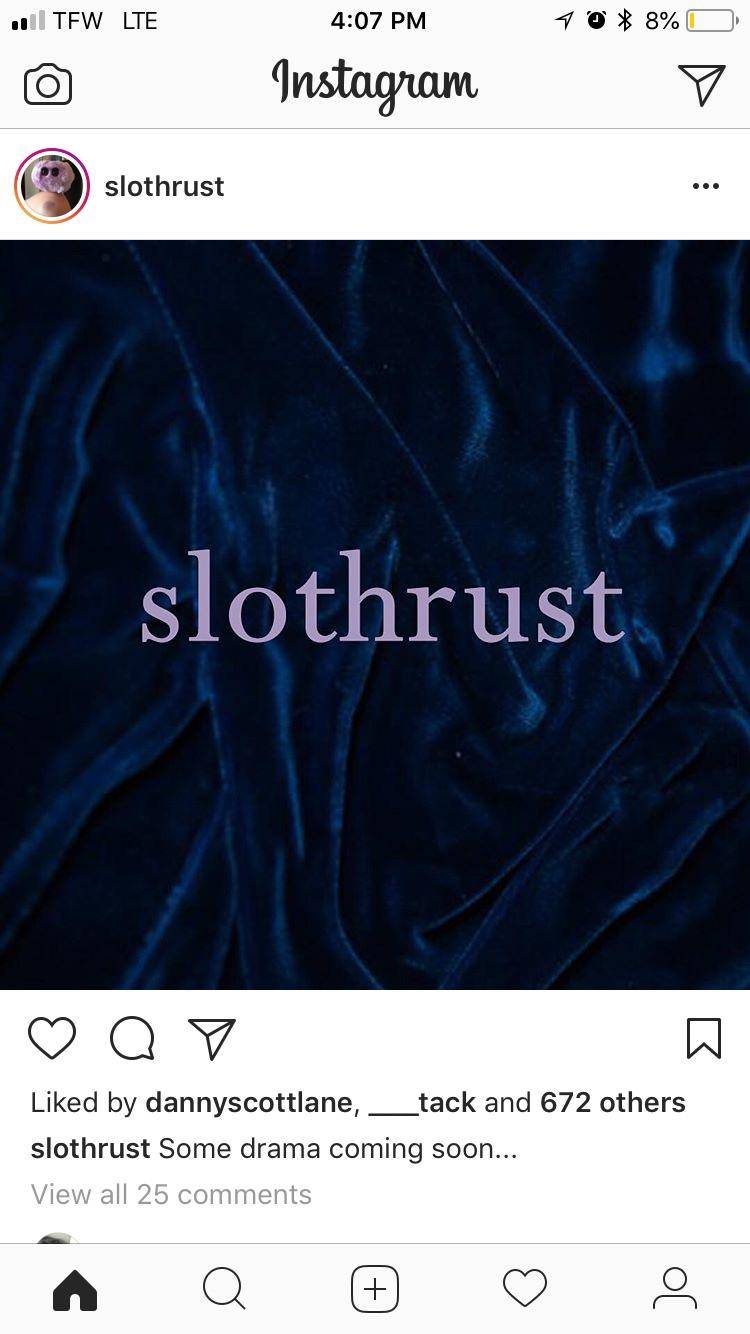This screenshot has height=1334, width=750.
Task: Comment on the slothrust post
Action: [x=132, y=1038]
